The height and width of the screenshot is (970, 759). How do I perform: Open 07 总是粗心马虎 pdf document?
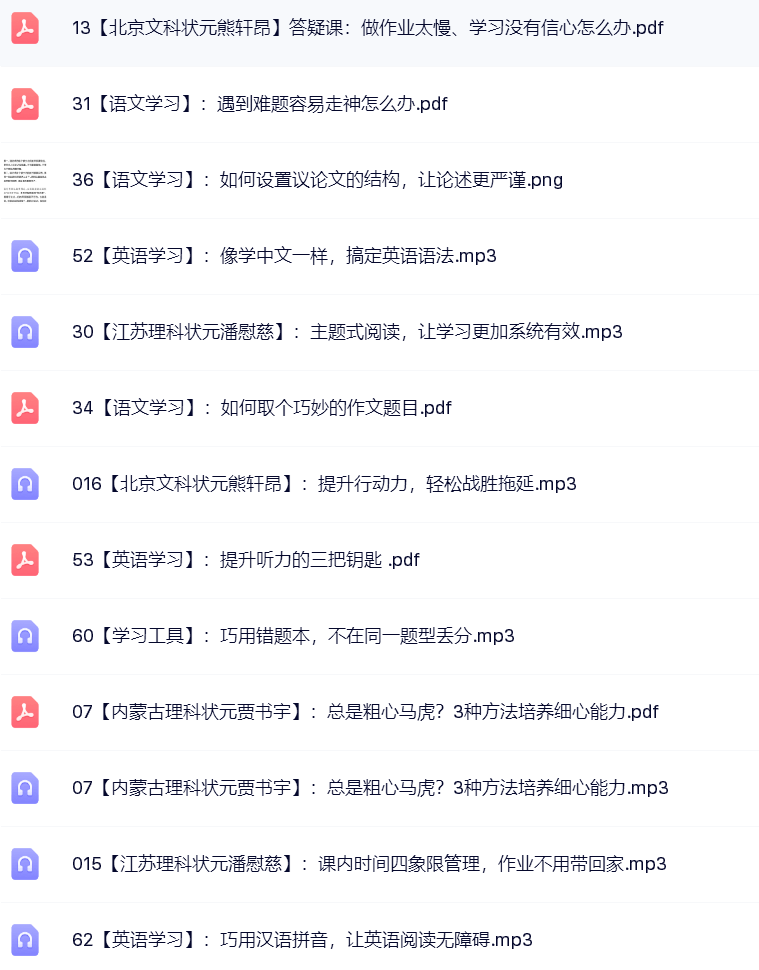tap(365, 712)
